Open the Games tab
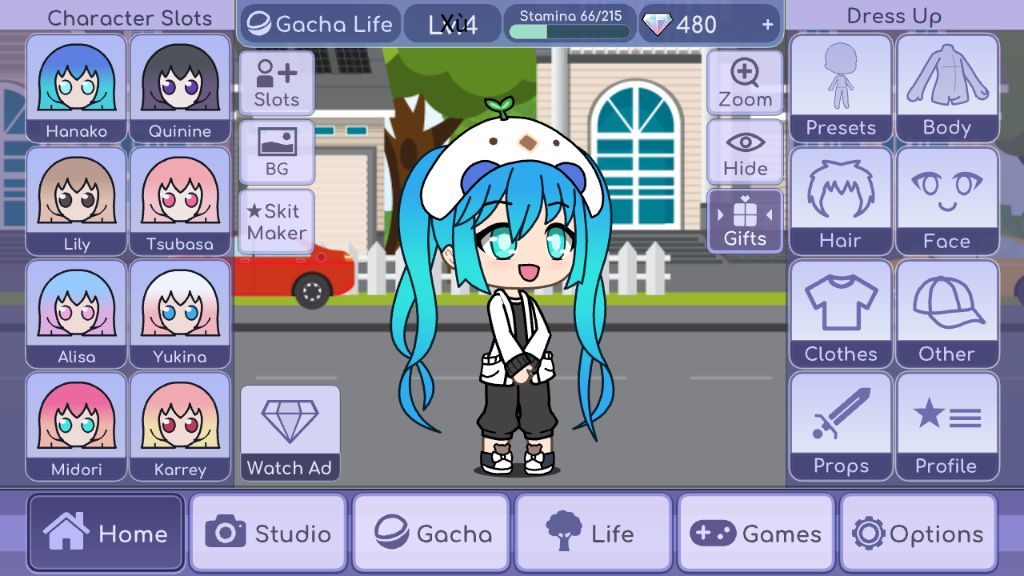Screen dimensions: 1024x576 tap(756, 533)
